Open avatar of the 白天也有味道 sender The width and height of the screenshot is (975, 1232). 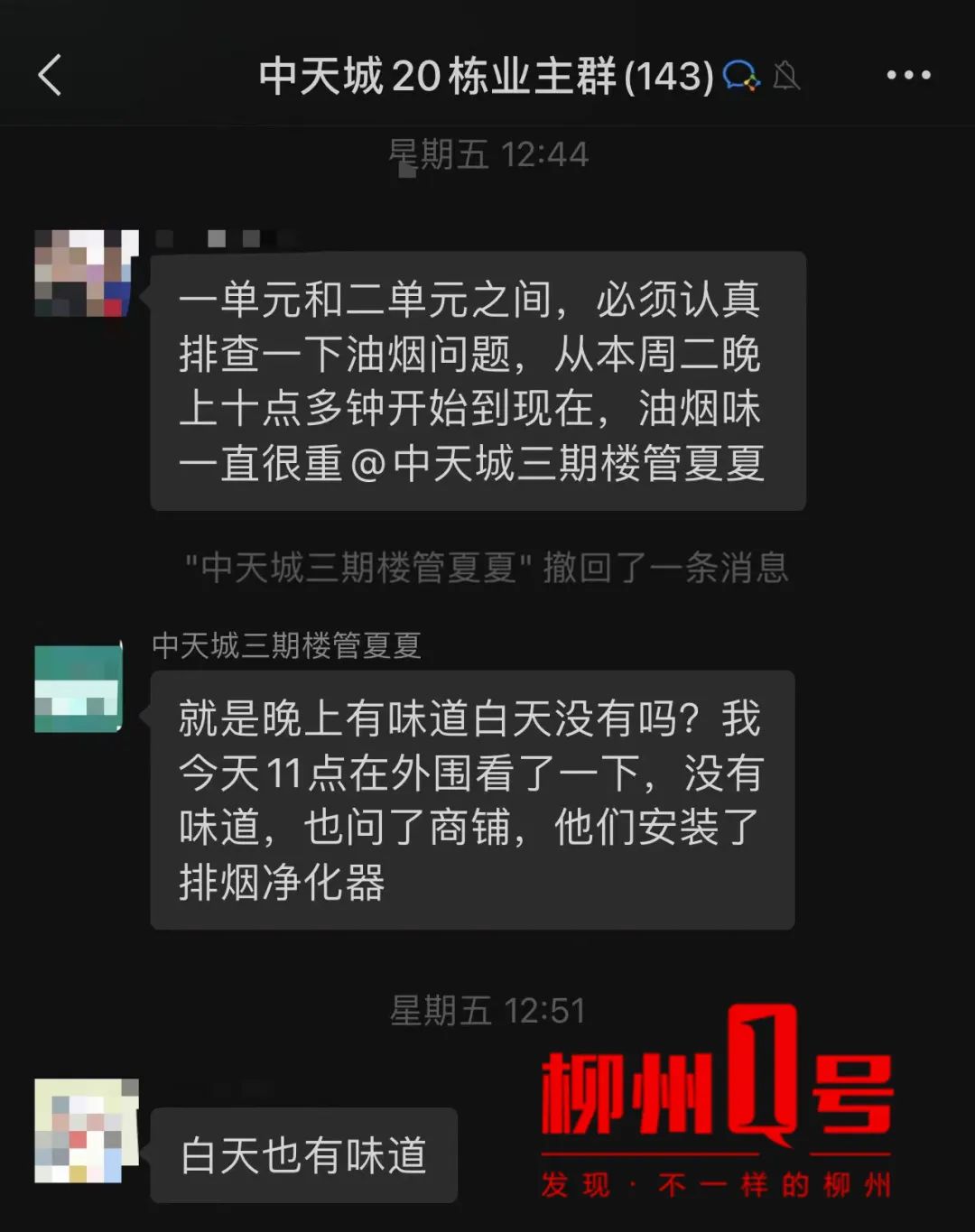point(86,1130)
